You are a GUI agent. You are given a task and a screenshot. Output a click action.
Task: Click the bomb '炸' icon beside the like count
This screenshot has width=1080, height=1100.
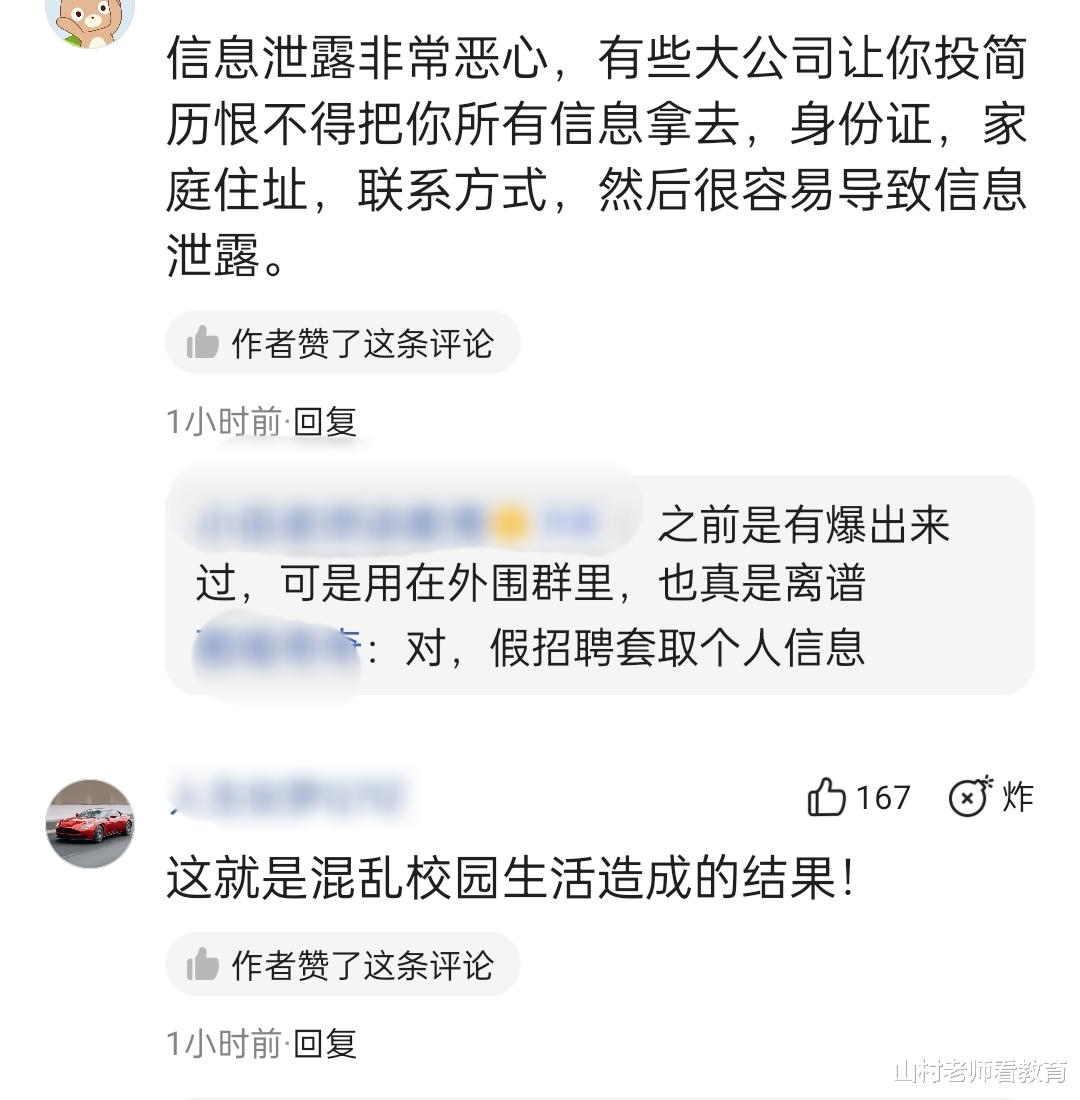pyautogui.click(x=965, y=797)
